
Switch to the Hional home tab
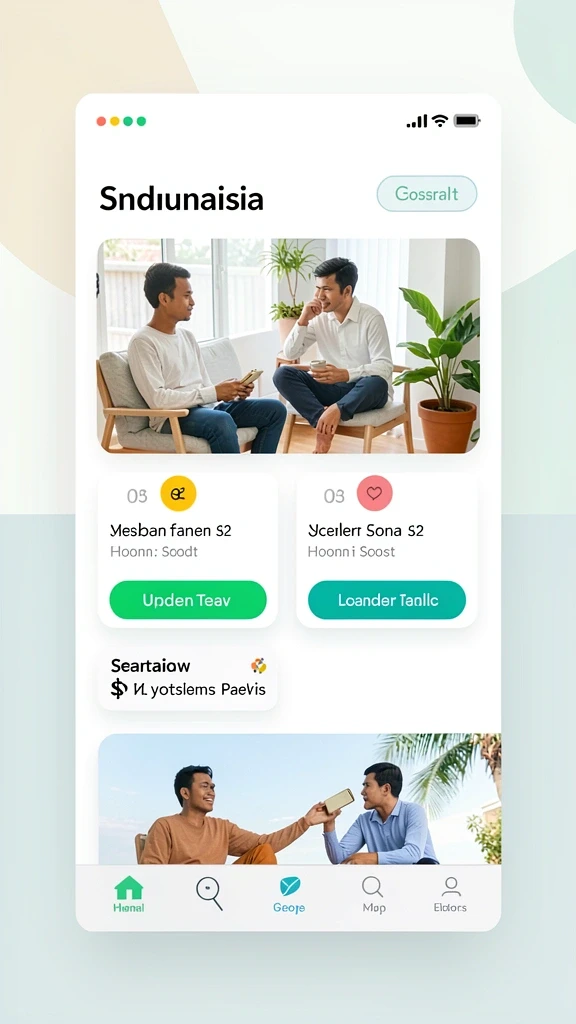click(129, 895)
